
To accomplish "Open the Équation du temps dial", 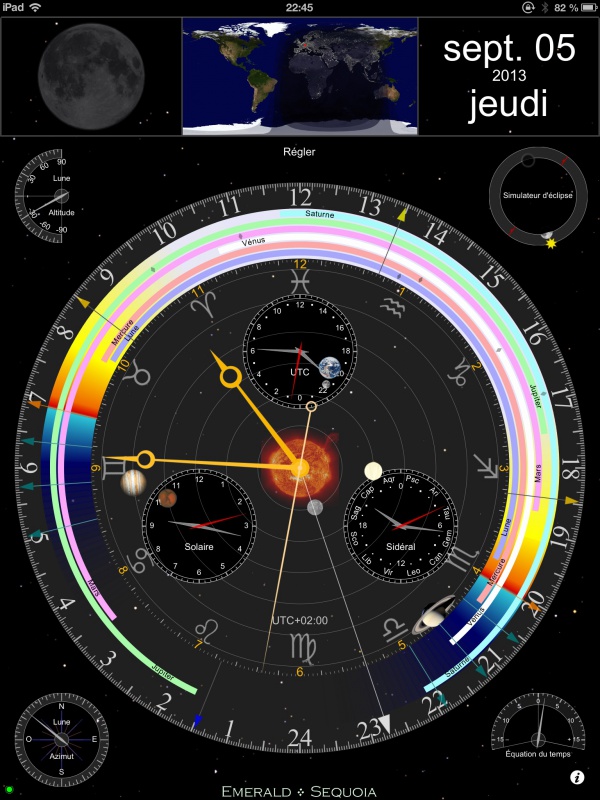I will tap(539, 738).
